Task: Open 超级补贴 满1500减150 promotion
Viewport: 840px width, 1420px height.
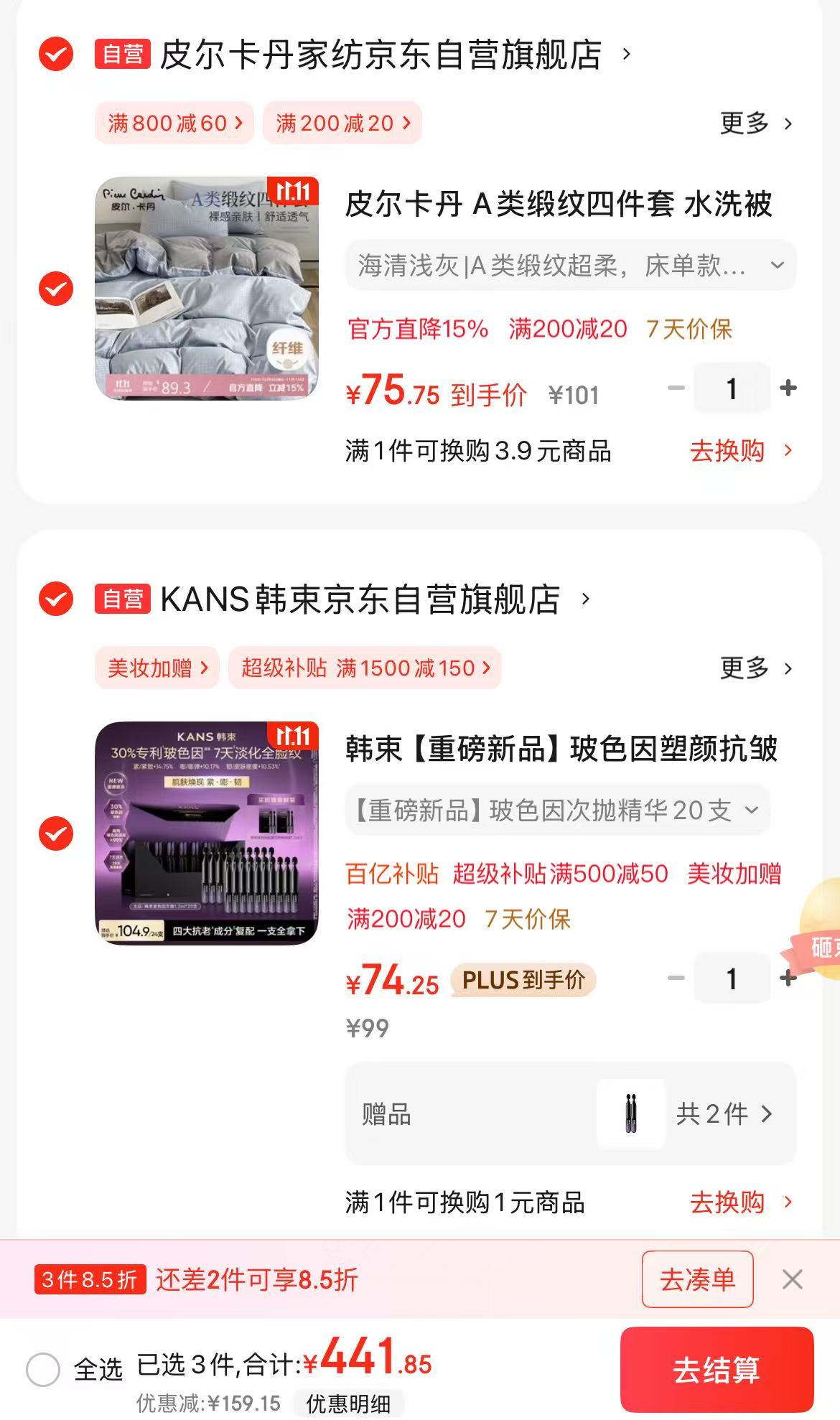Action: point(365,668)
